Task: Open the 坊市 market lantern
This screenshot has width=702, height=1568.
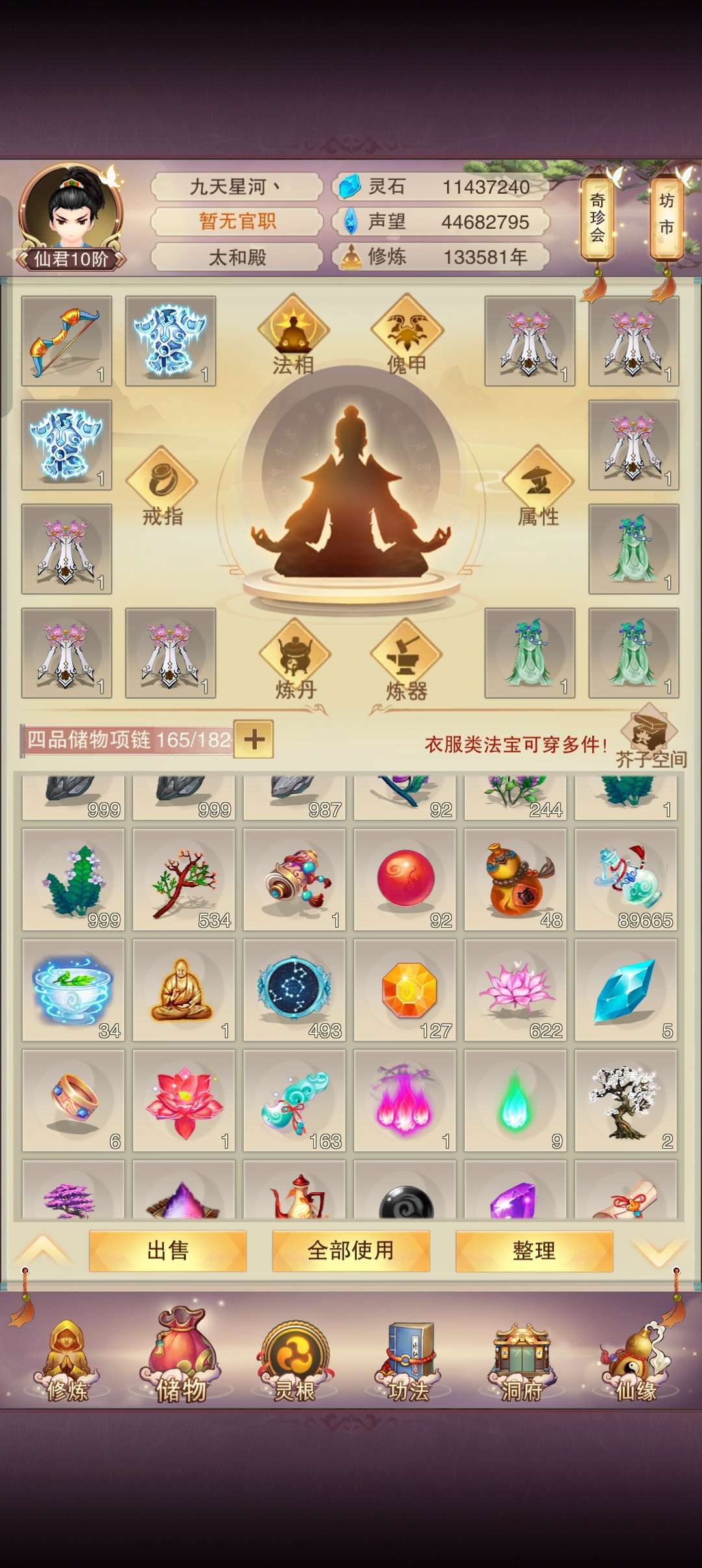Action: tap(666, 215)
